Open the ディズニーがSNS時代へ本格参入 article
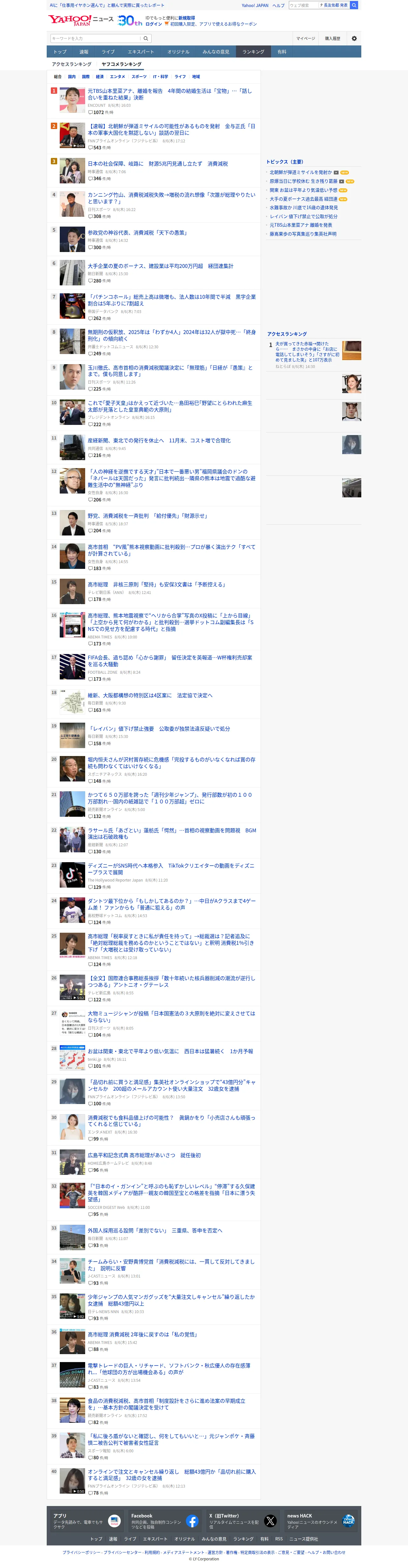This screenshot has width=408, height=1568. 171,869
